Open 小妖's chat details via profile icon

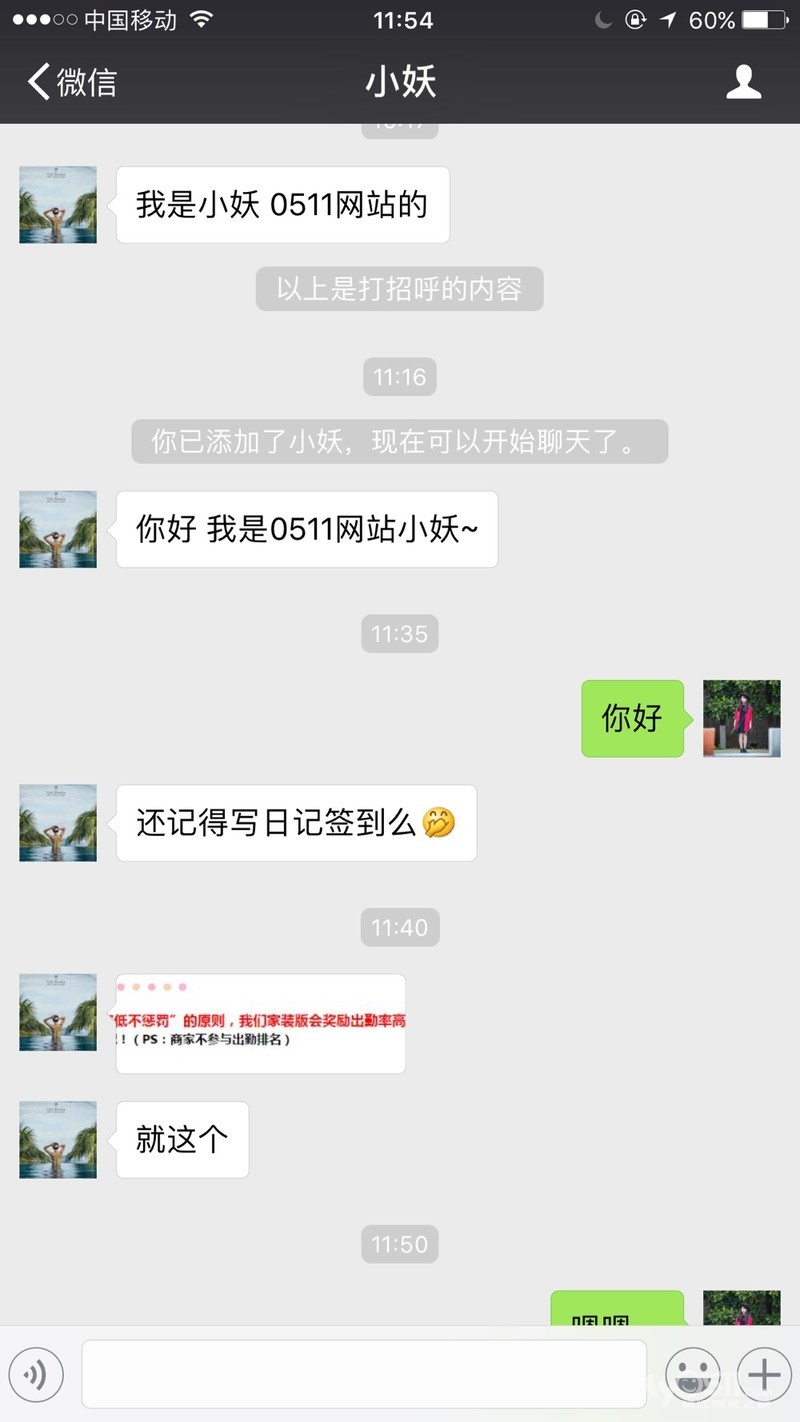[743, 82]
